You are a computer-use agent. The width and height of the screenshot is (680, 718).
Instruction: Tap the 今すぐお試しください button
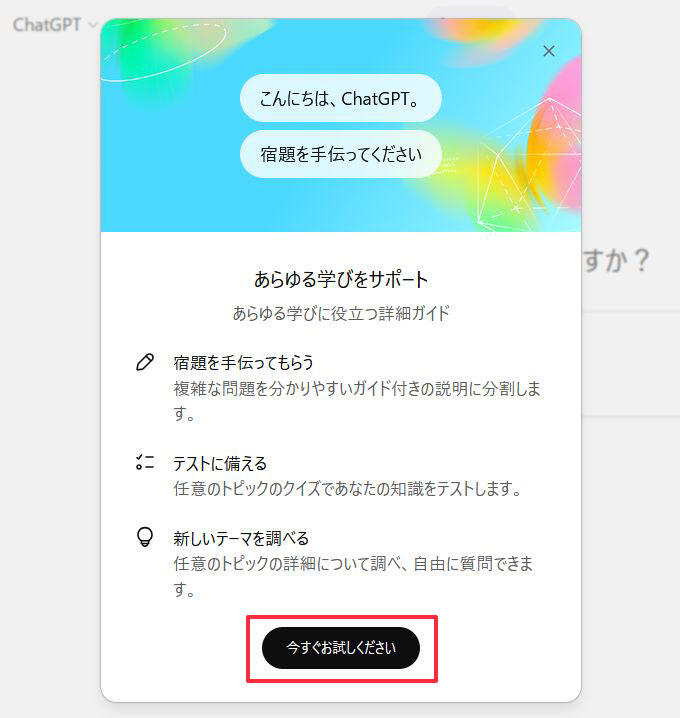pos(341,648)
